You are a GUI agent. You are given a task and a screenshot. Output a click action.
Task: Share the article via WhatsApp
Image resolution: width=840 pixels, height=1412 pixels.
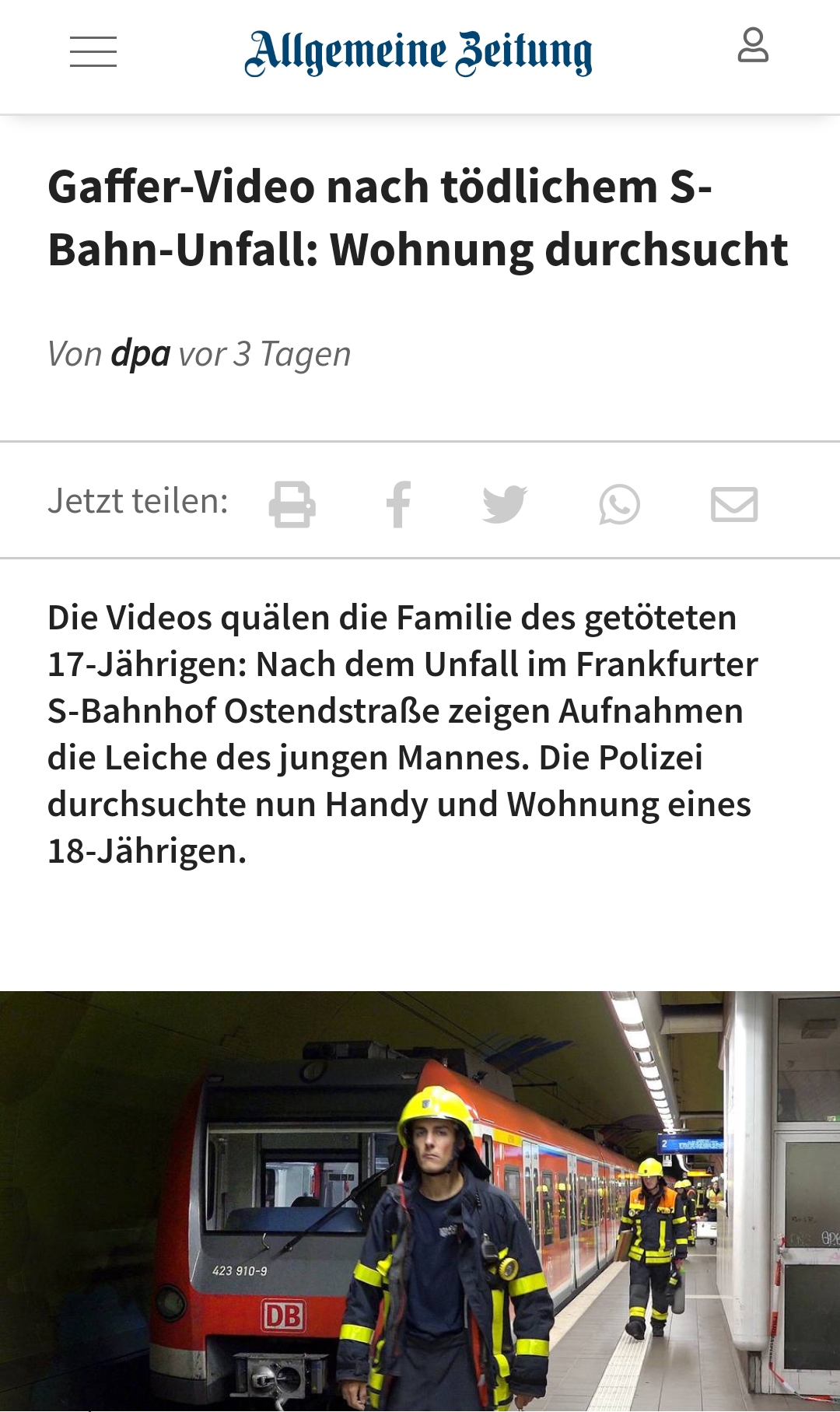click(620, 504)
